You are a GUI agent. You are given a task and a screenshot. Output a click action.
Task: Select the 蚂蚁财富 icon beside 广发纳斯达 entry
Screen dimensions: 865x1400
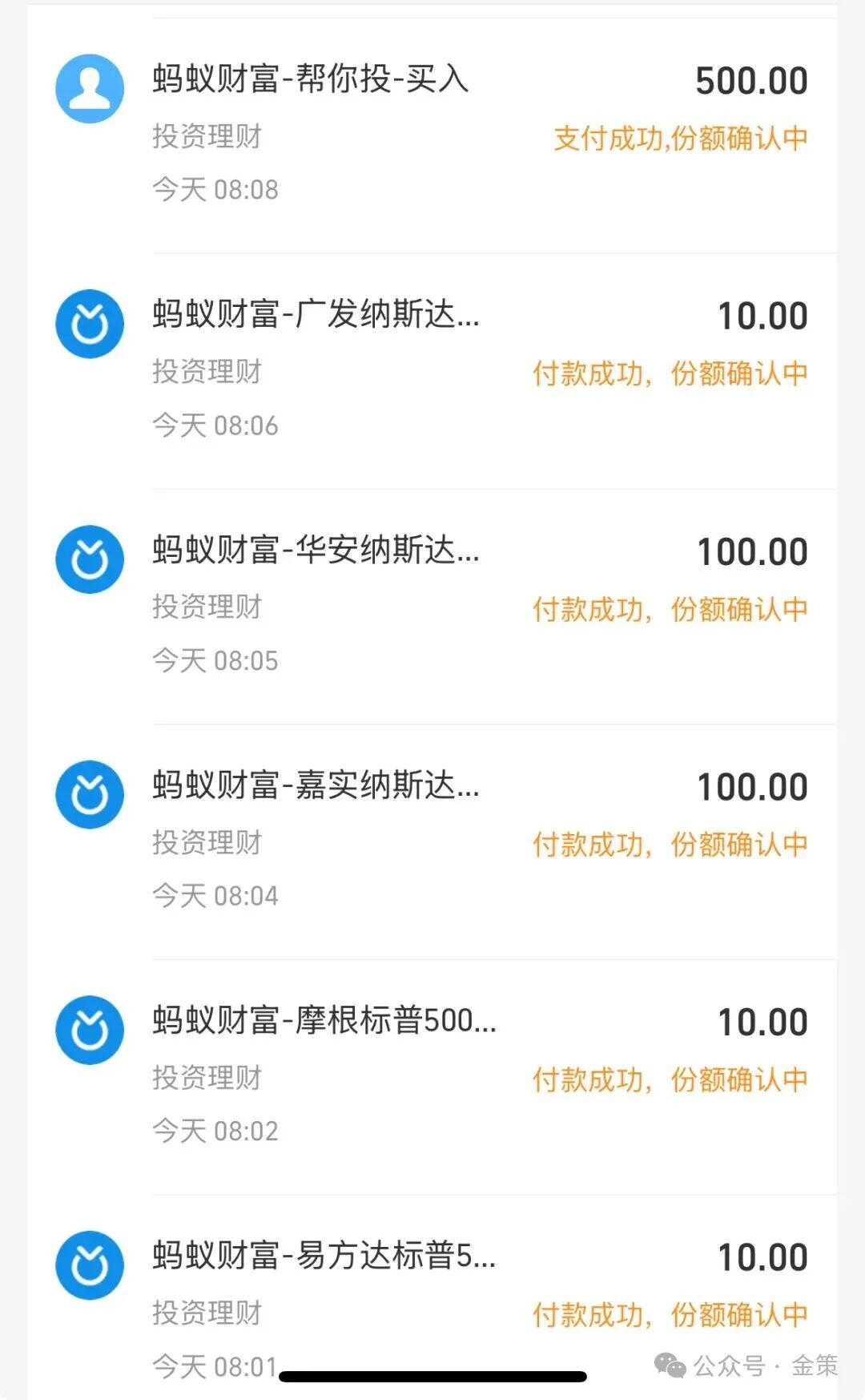click(x=90, y=325)
